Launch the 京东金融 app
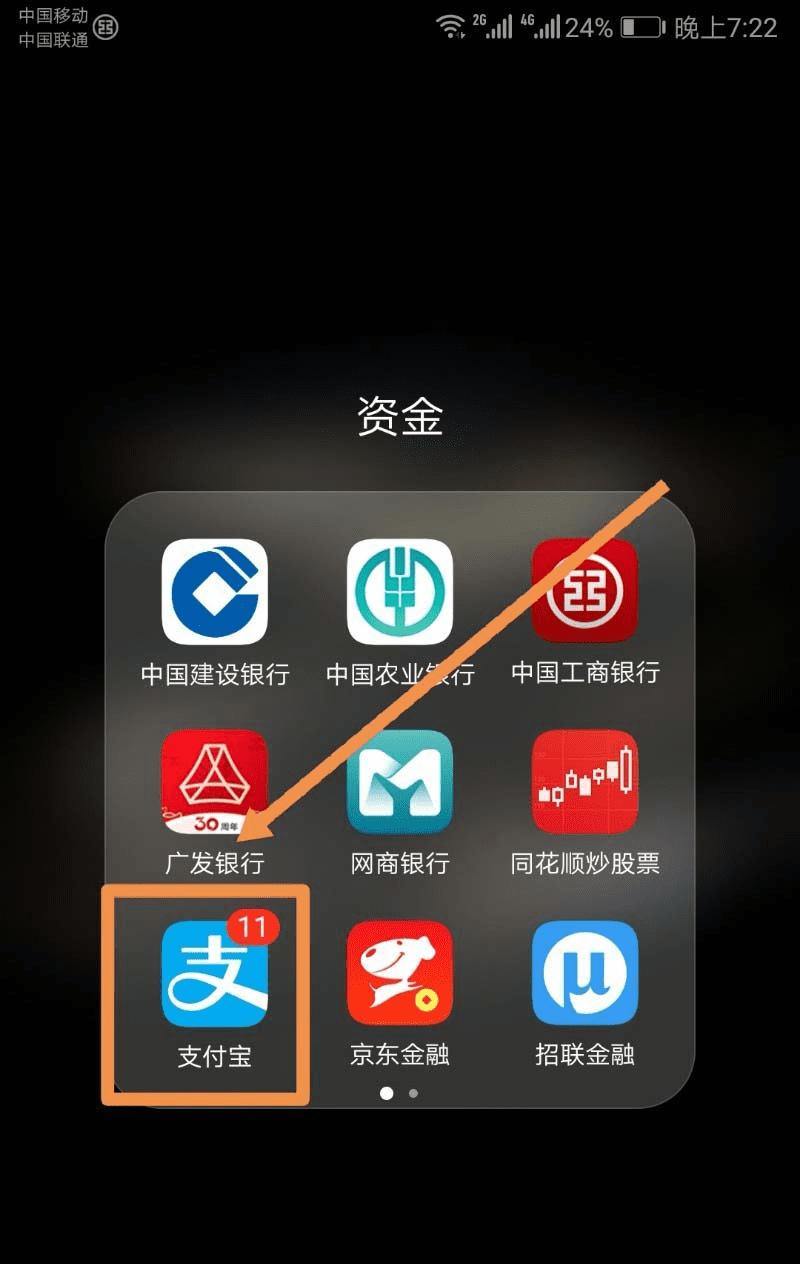800x1264 pixels. 400,974
